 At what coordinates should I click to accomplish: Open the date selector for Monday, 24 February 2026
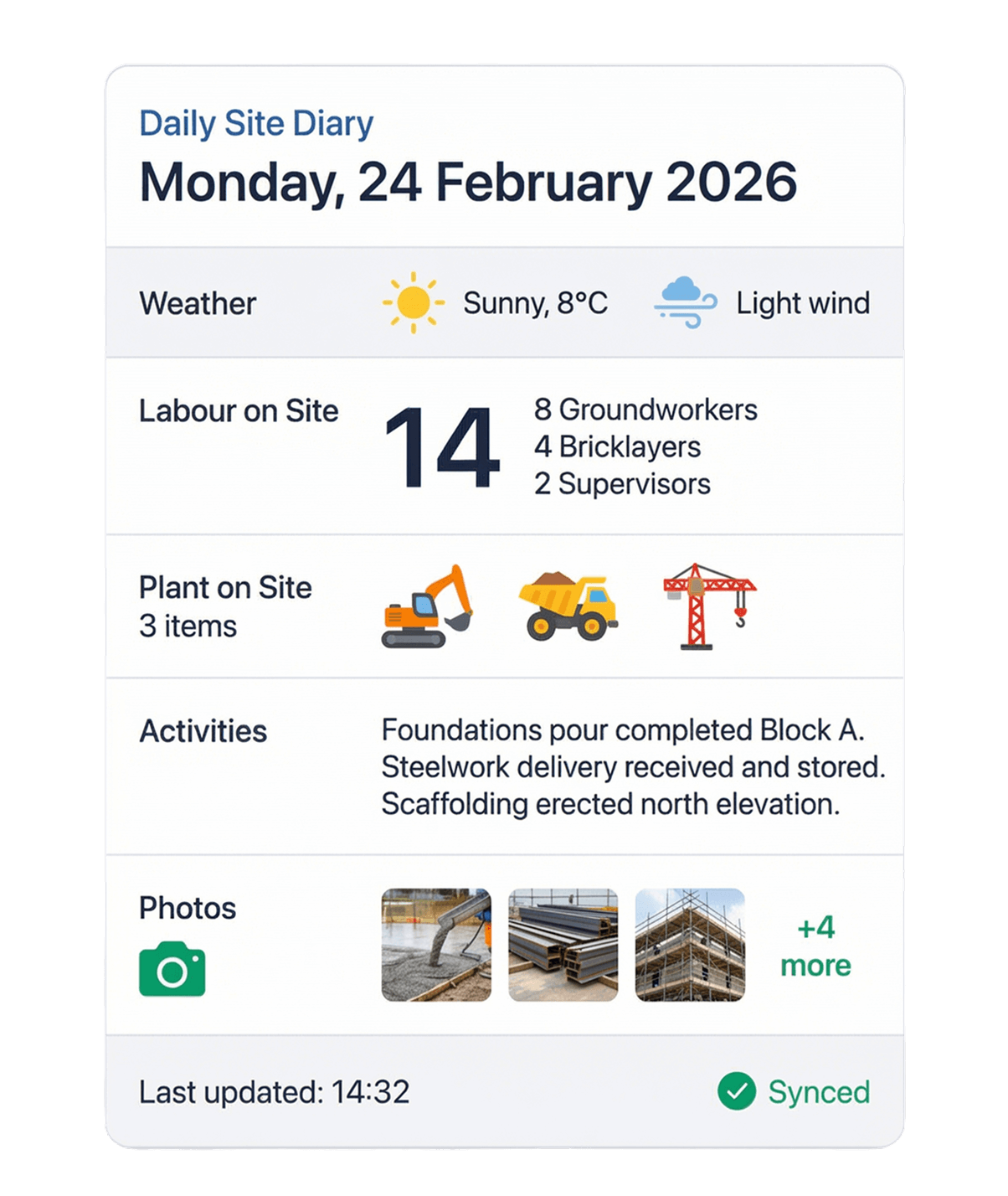point(469,180)
